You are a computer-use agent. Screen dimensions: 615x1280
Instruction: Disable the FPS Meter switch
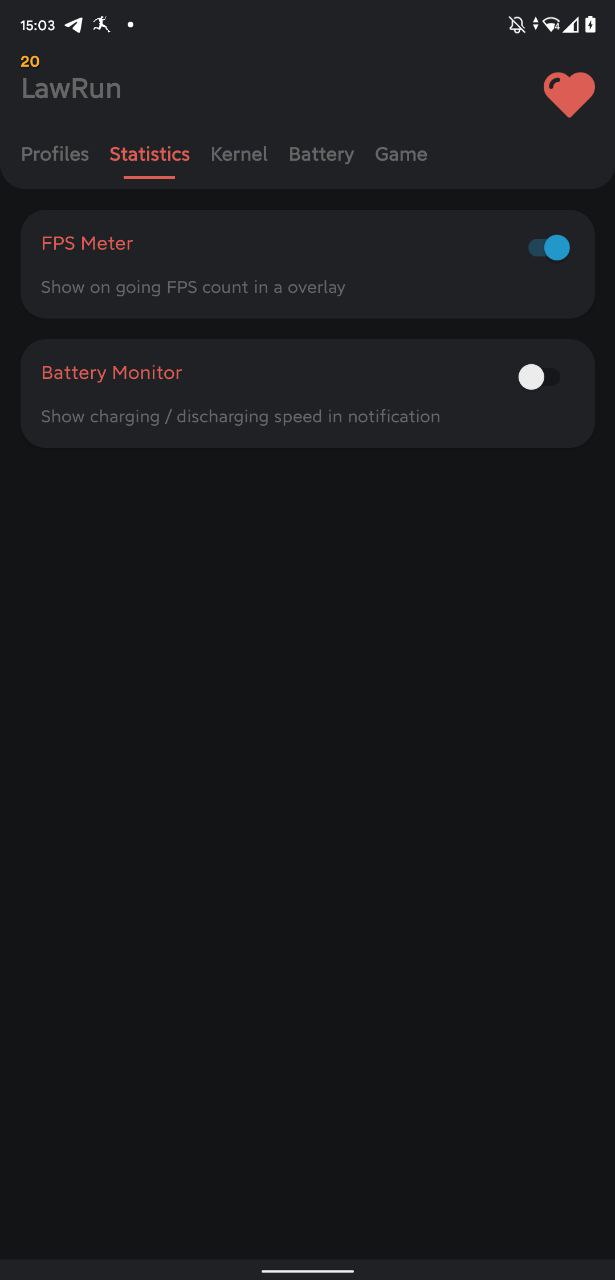(549, 247)
